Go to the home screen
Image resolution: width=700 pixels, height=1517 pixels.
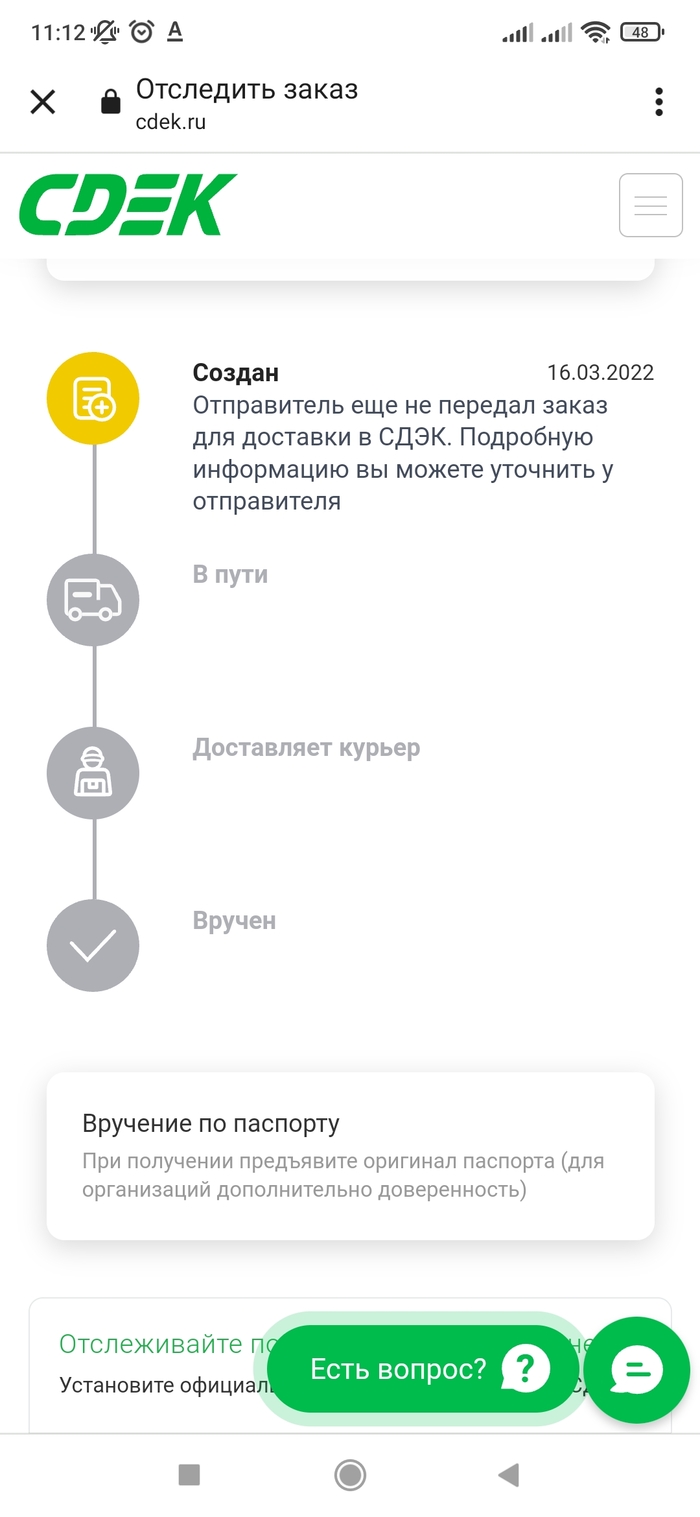click(350, 1474)
